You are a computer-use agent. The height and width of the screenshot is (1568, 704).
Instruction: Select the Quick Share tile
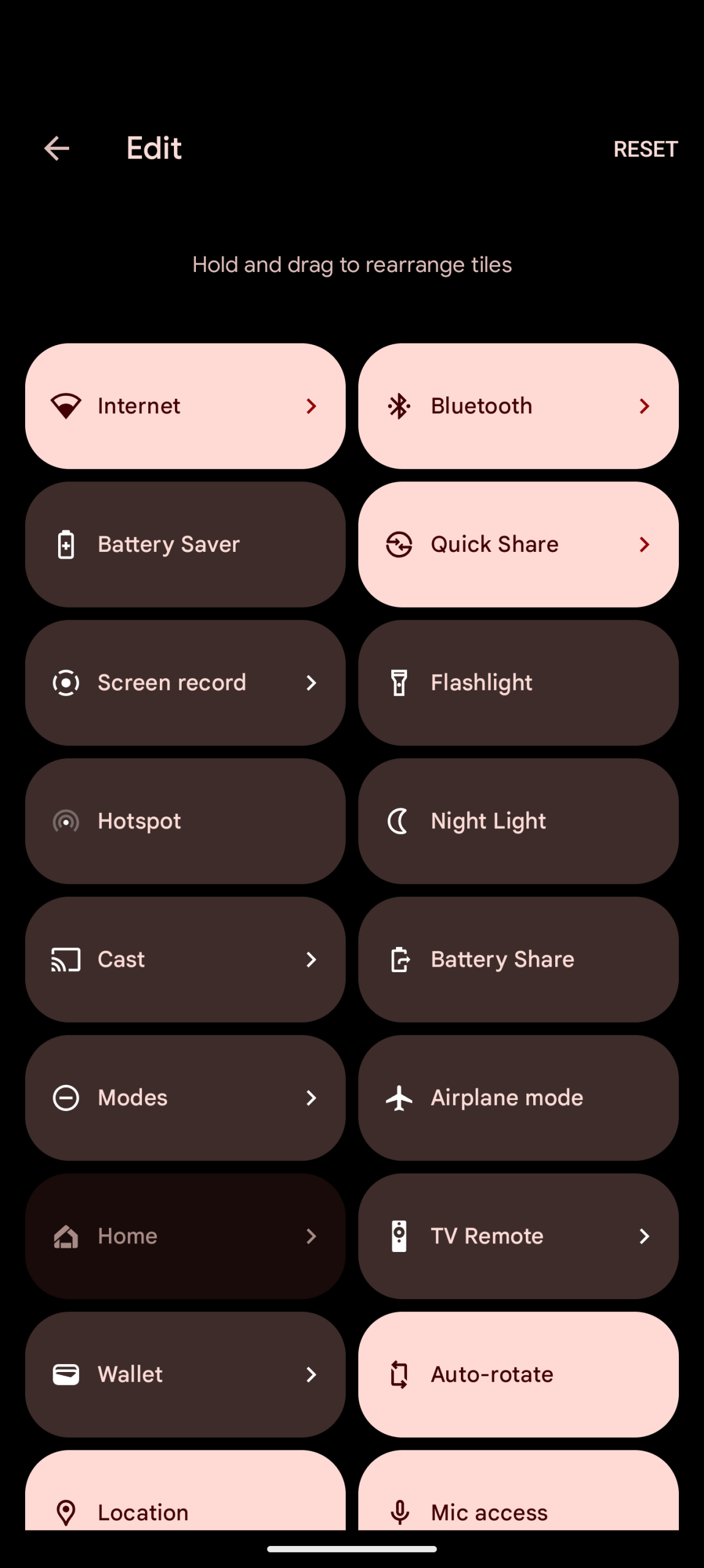(518, 545)
